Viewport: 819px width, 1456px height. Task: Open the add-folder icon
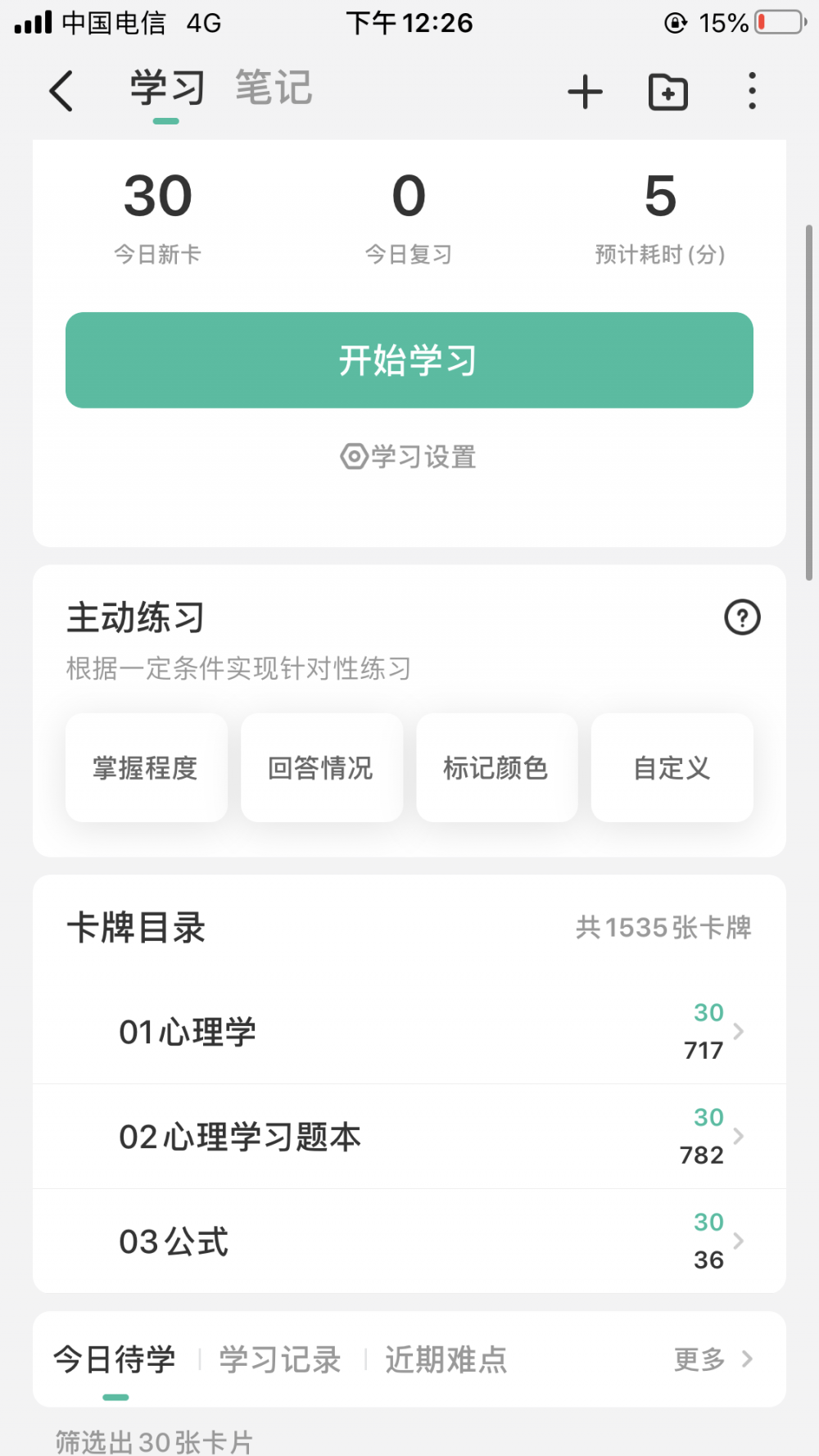coord(668,91)
